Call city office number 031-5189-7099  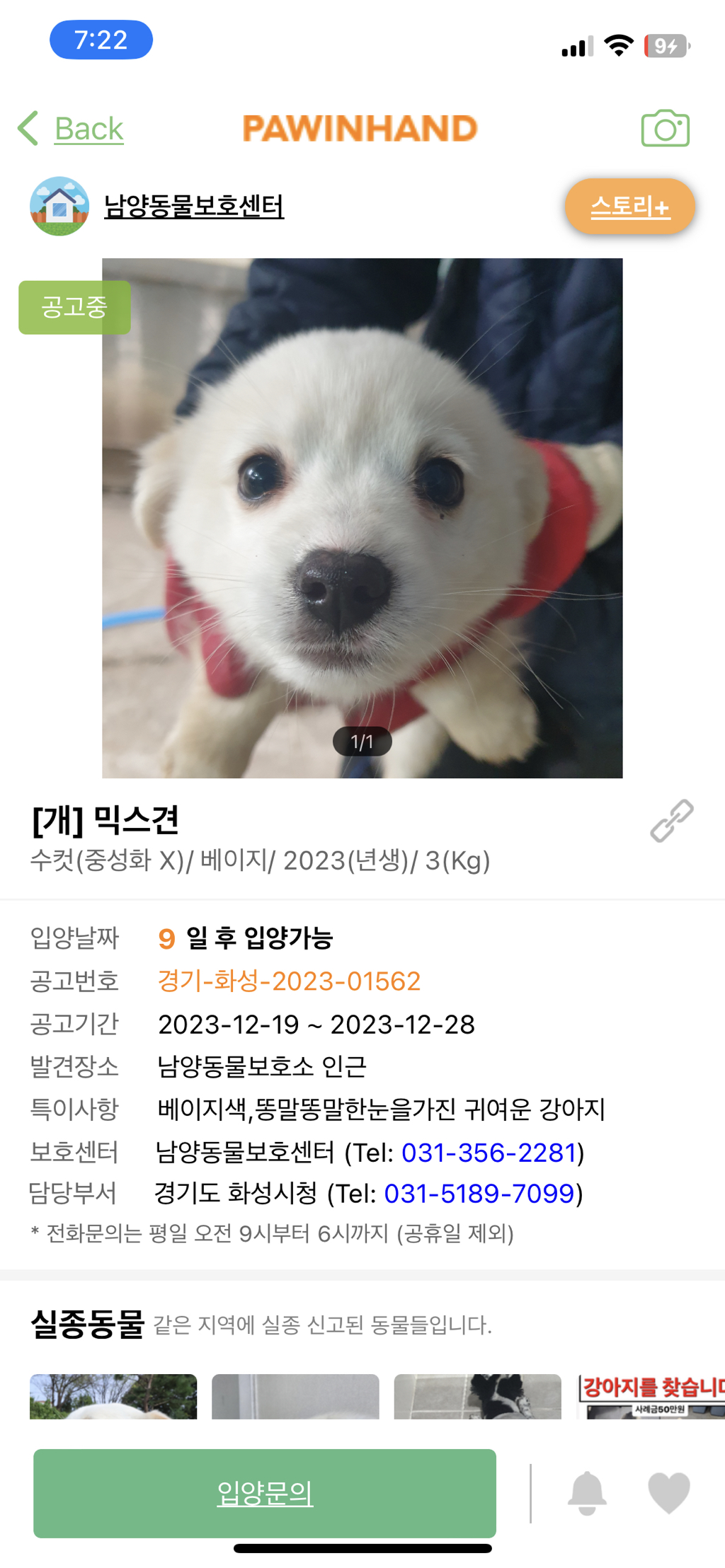pyautogui.click(x=479, y=1194)
